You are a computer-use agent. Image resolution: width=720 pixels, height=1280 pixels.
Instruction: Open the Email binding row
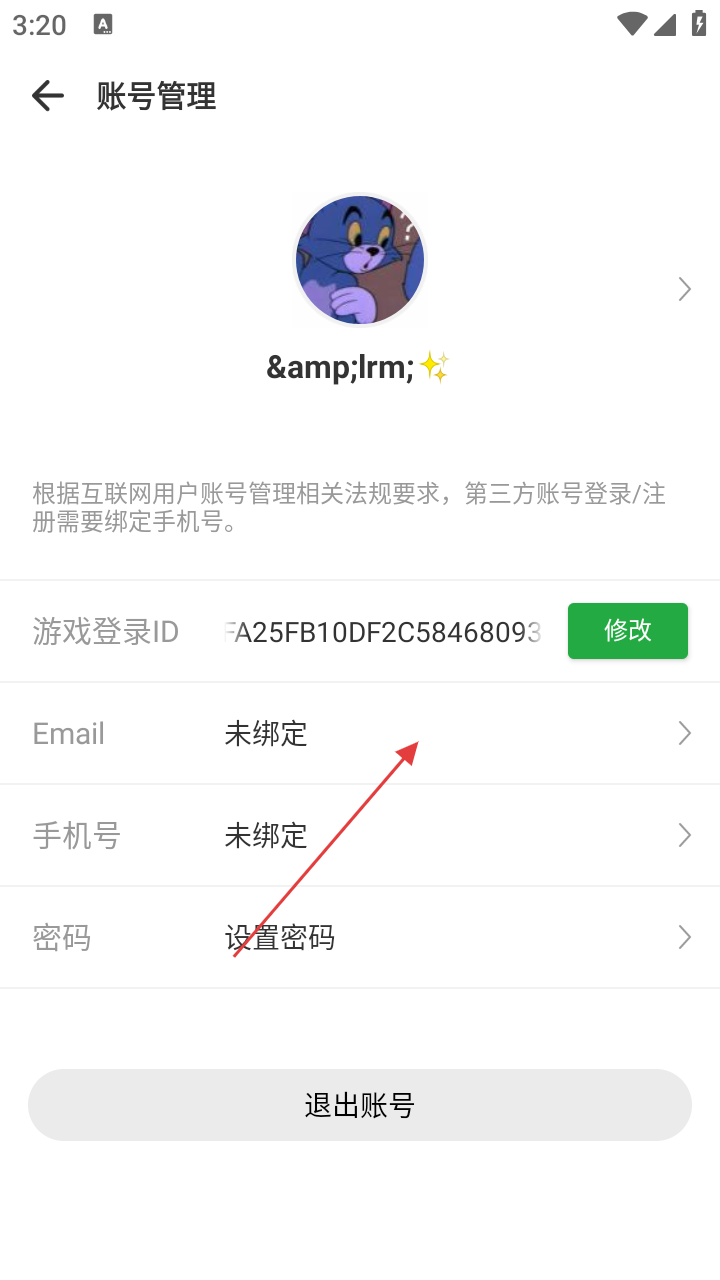click(x=360, y=734)
